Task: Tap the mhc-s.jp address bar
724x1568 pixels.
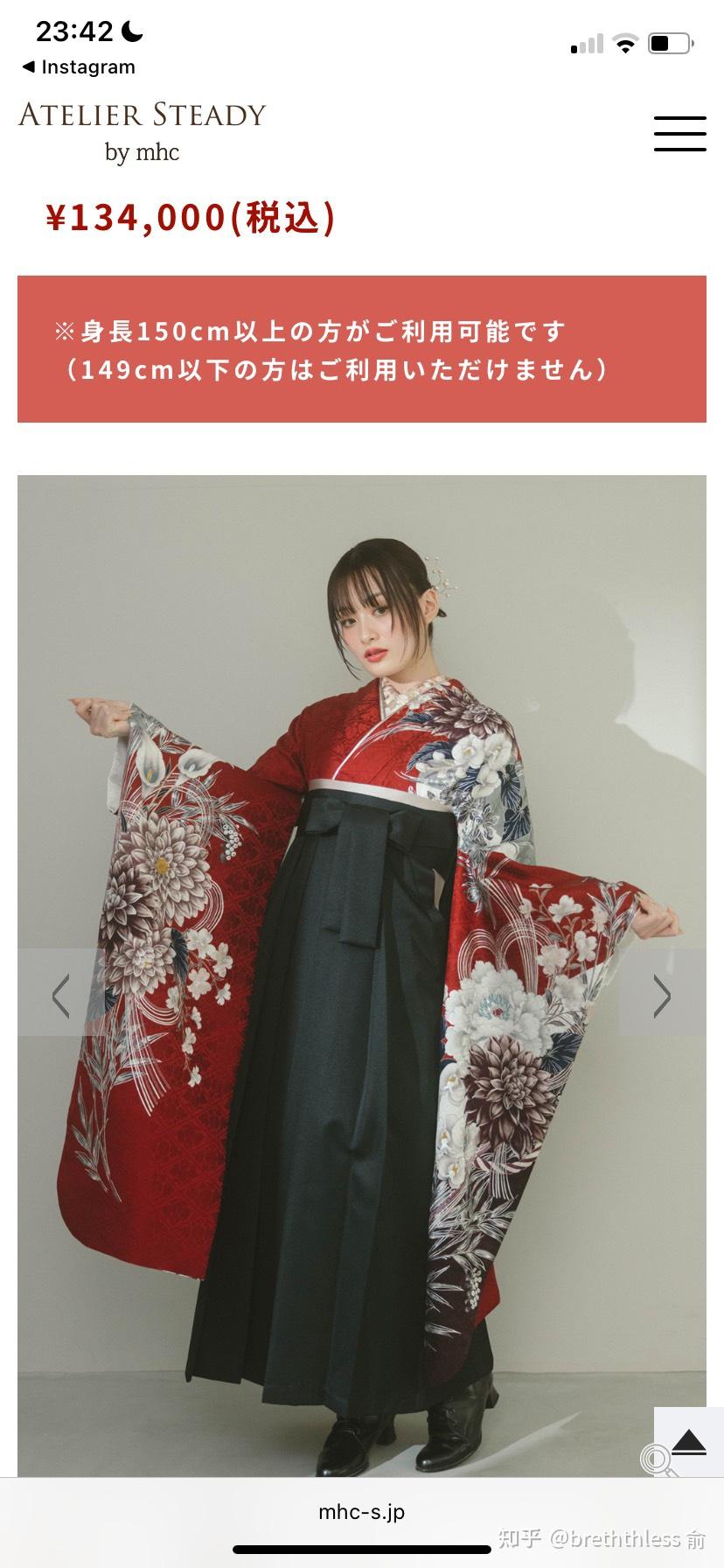Action: [362, 1511]
